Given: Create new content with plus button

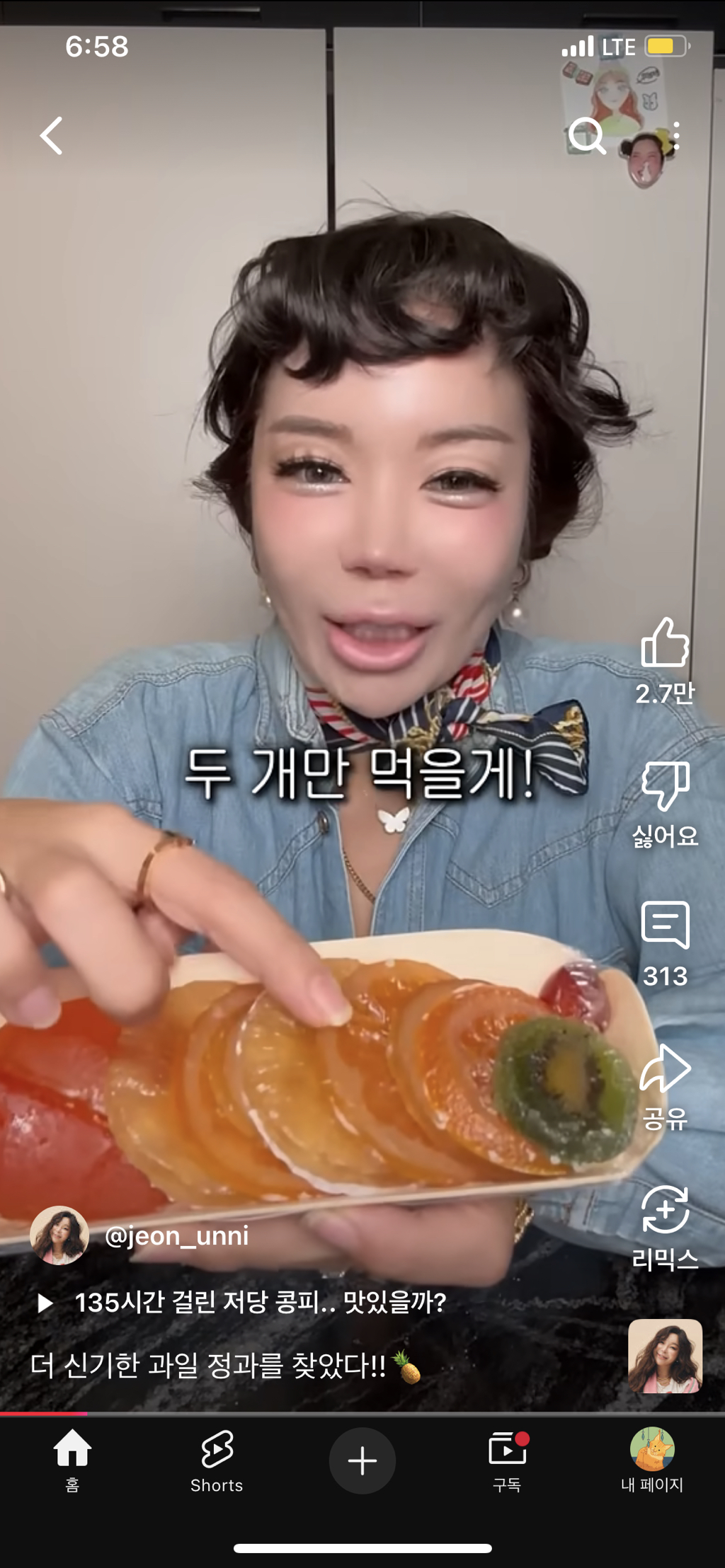Looking at the screenshot, I should click(x=362, y=1460).
